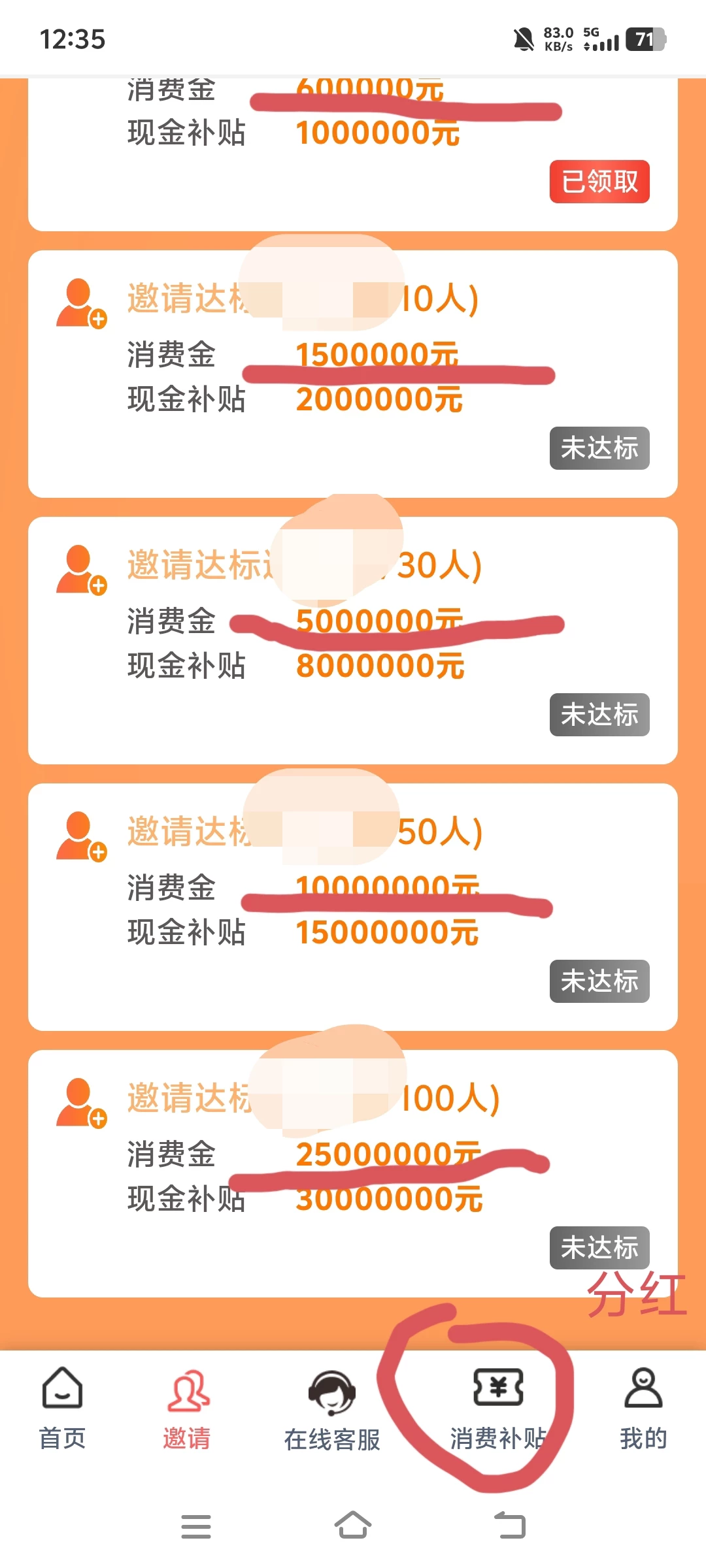Tap 未达标 on the 2000000元 card
This screenshot has width=706, height=1568.
click(x=599, y=448)
